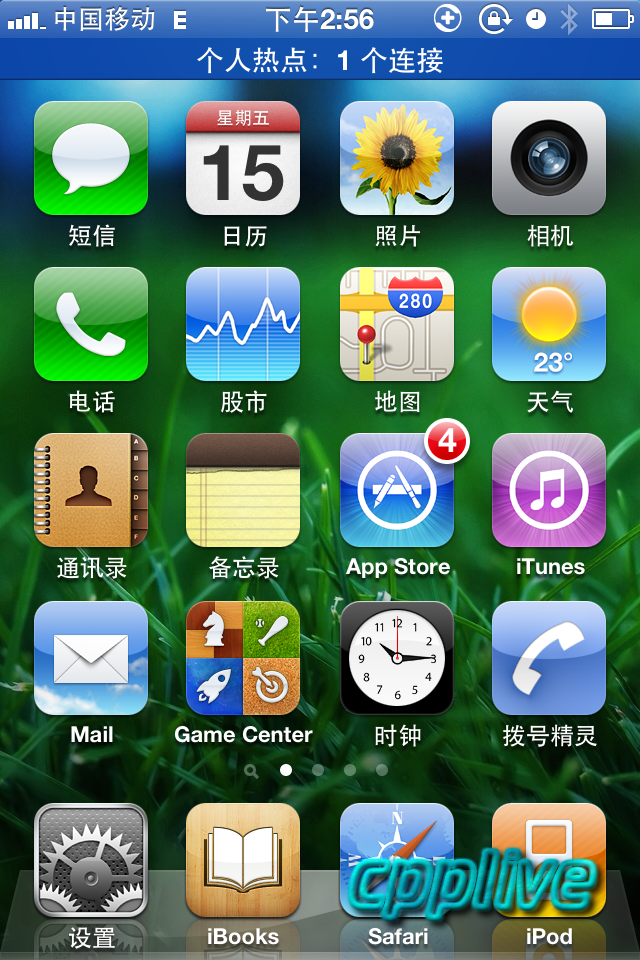Launch the 相机 camera app

click(549, 158)
